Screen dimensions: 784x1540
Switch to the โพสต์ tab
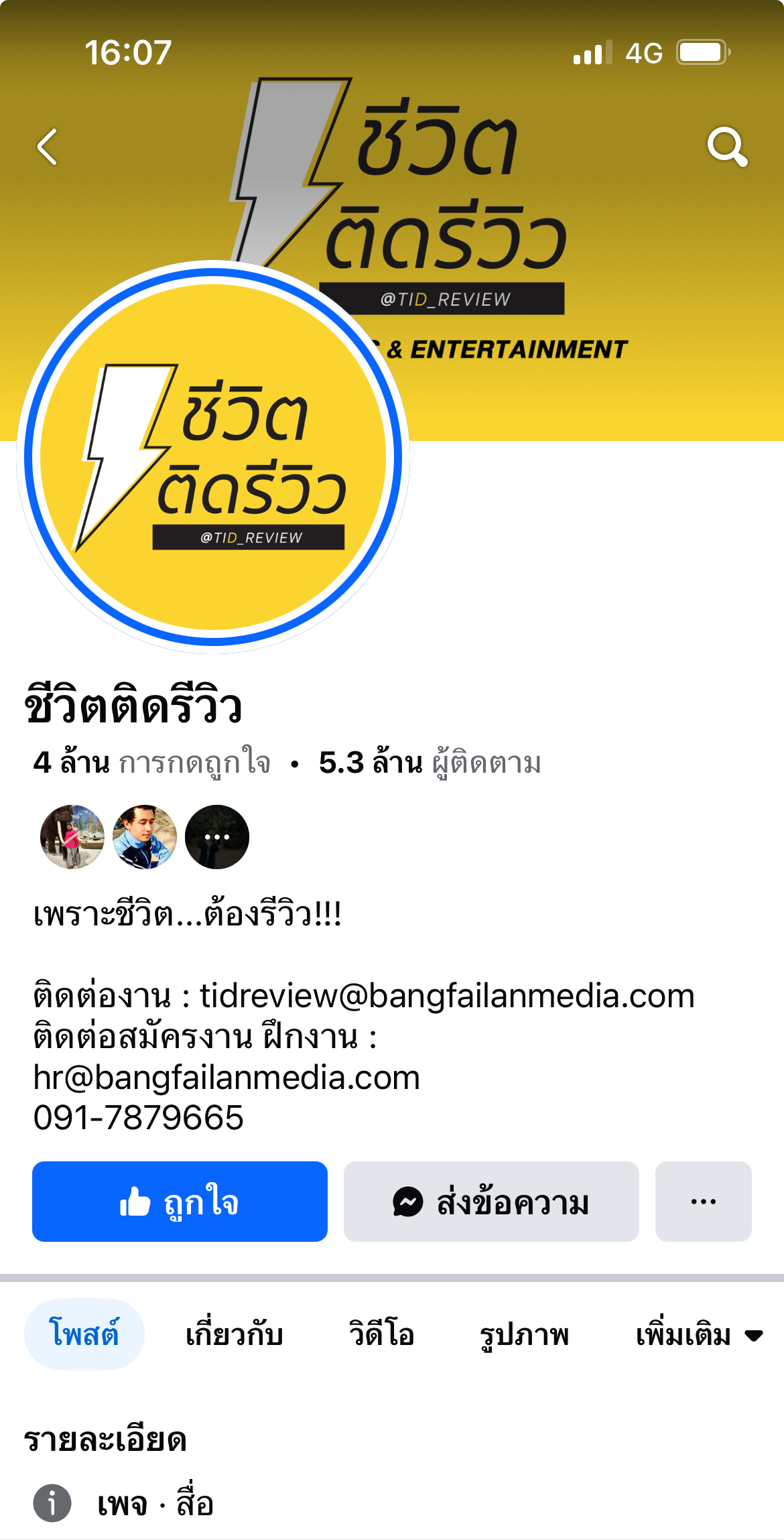[x=84, y=1334]
